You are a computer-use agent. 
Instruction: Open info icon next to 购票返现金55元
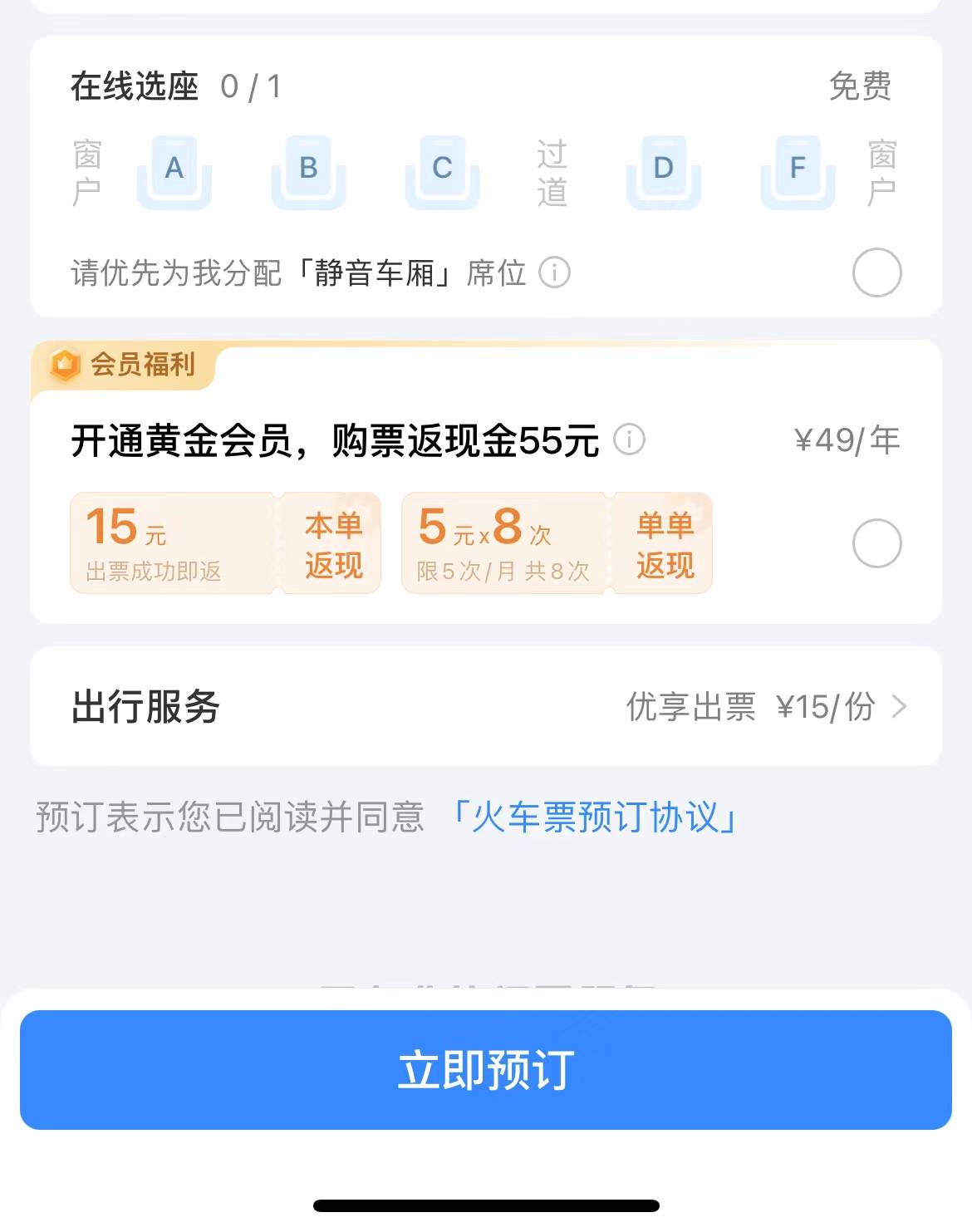[629, 439]
